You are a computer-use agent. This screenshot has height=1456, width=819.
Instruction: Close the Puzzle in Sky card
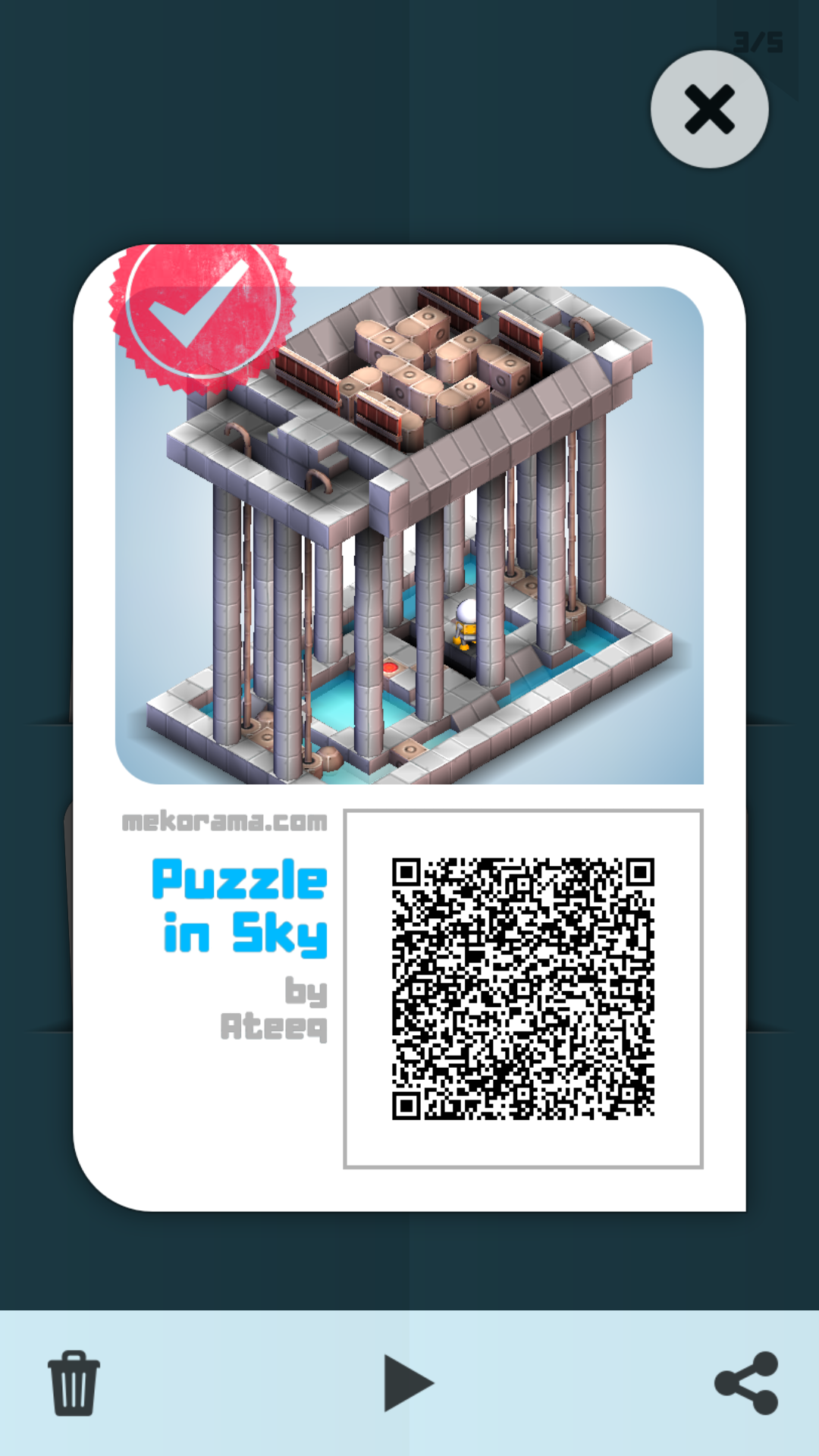coord(709,109)
